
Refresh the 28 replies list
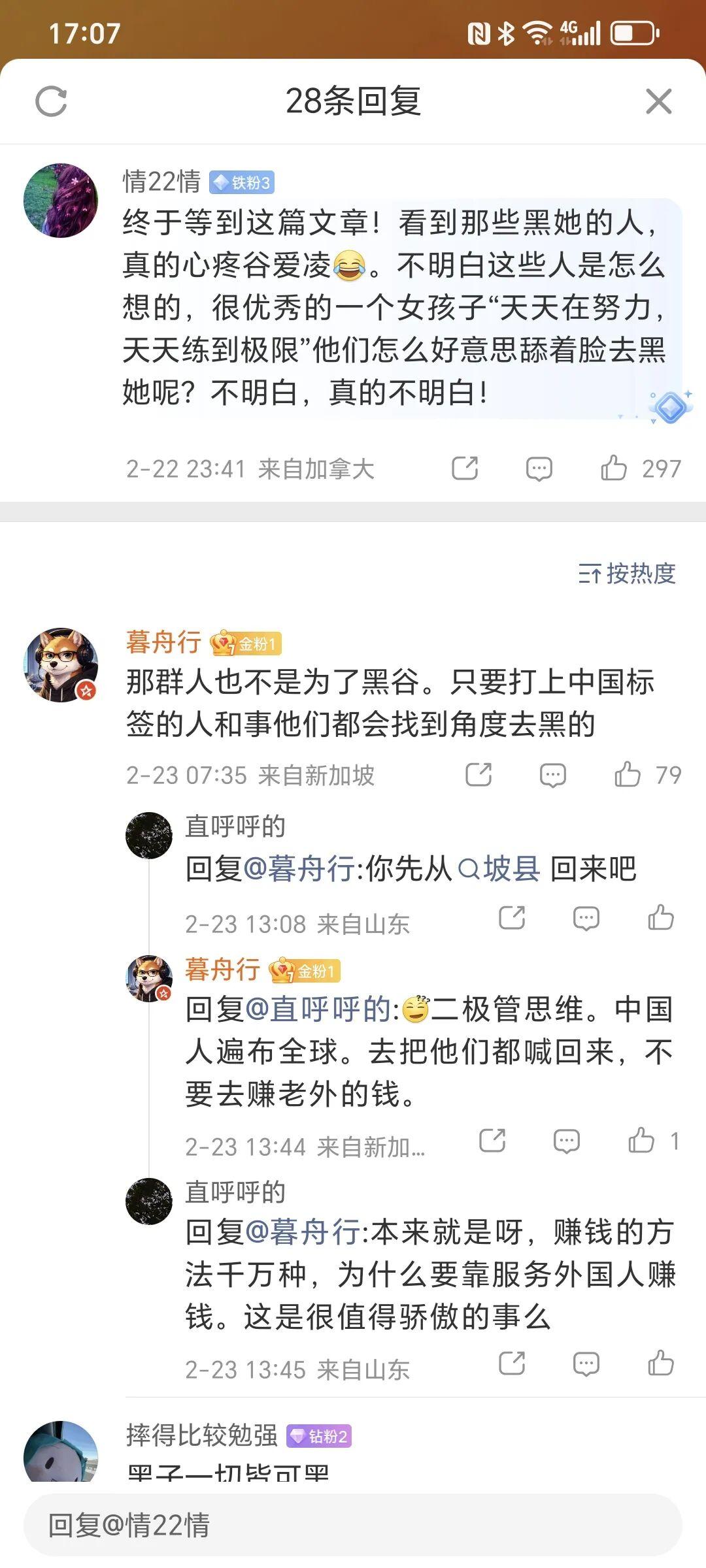pos(51,101)
